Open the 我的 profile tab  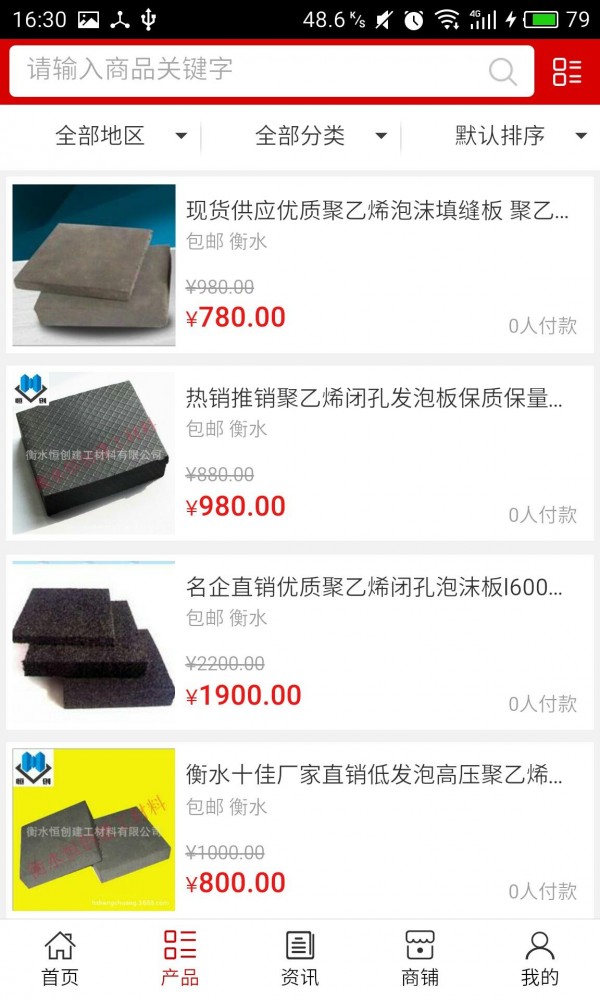(540, 958)
